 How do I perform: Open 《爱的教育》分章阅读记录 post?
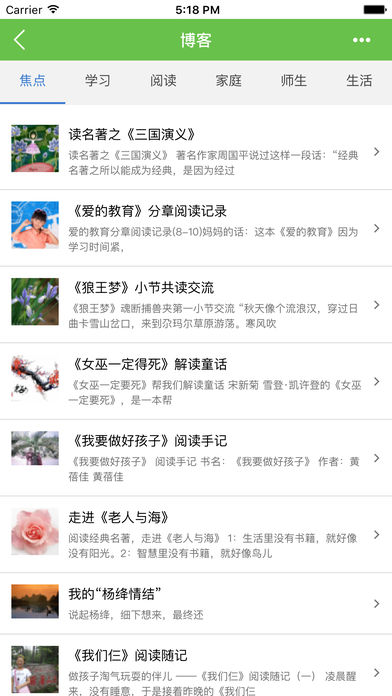click(196, 228)
